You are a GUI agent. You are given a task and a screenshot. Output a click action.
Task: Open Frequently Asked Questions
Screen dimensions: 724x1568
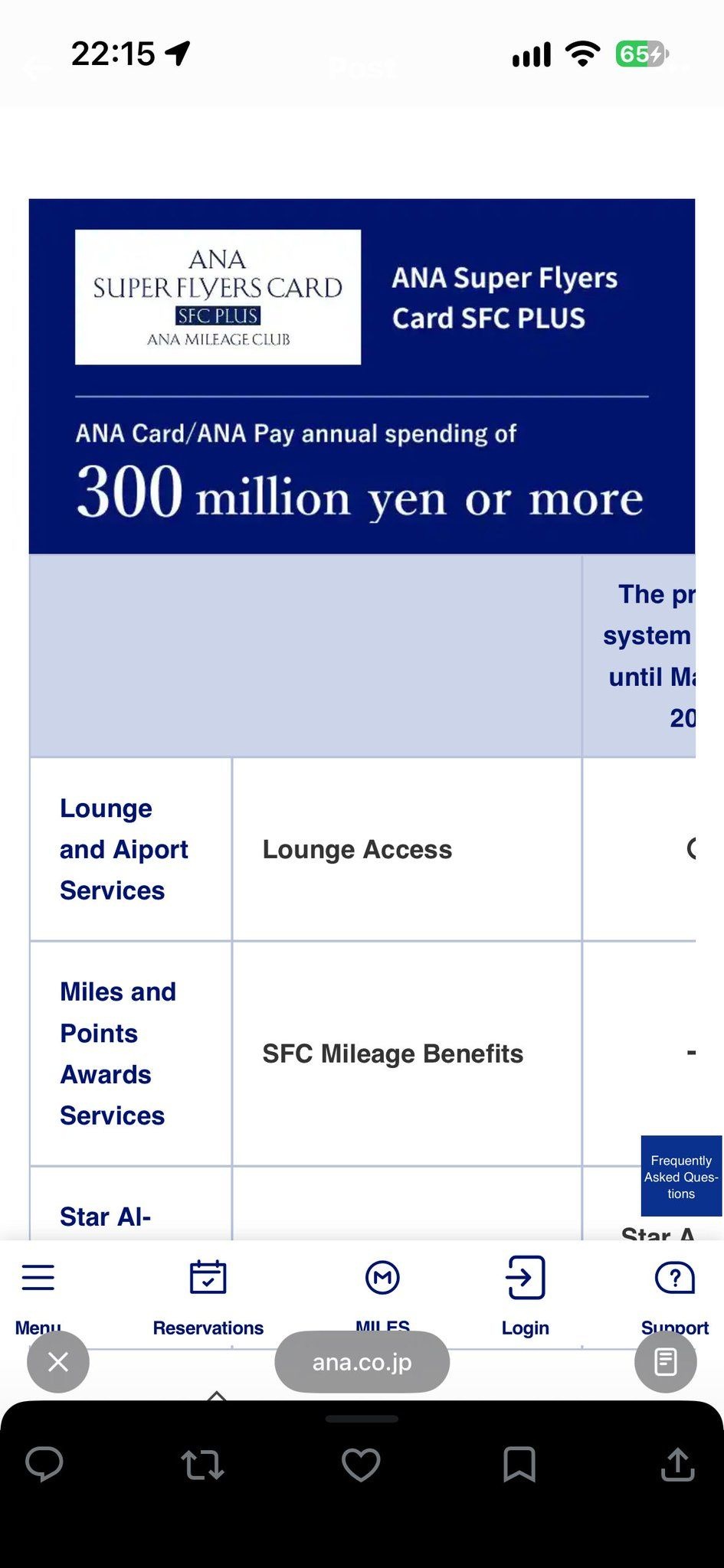coord(681,1176)
